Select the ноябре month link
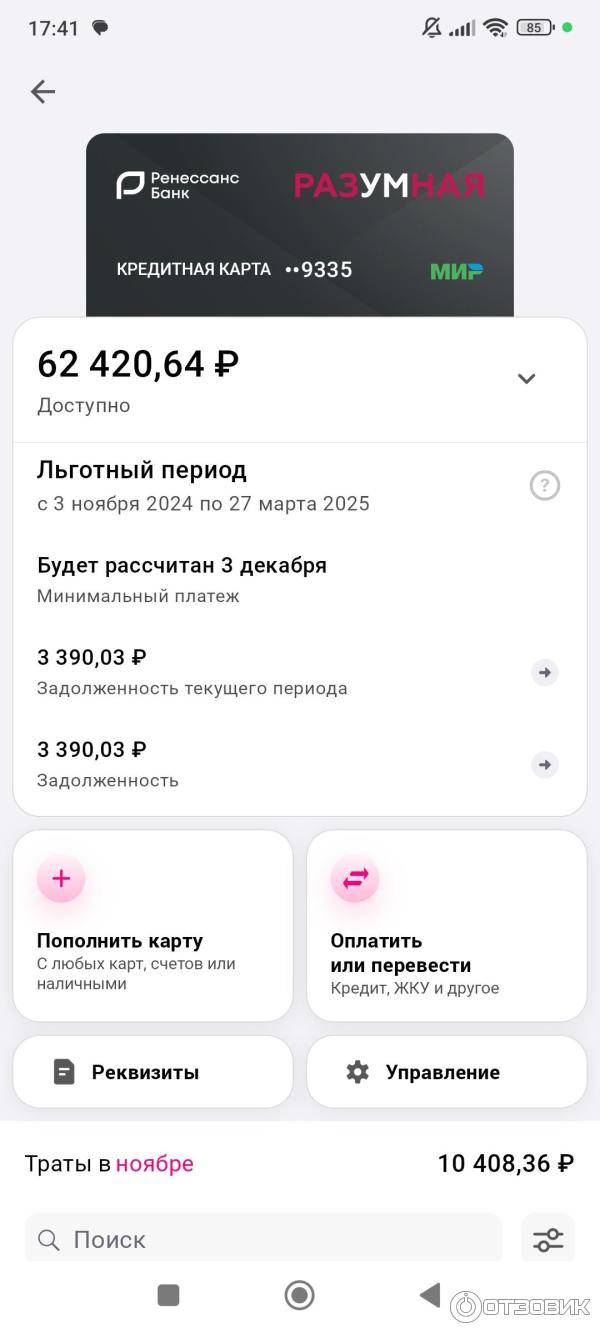 click(154, 1164)
